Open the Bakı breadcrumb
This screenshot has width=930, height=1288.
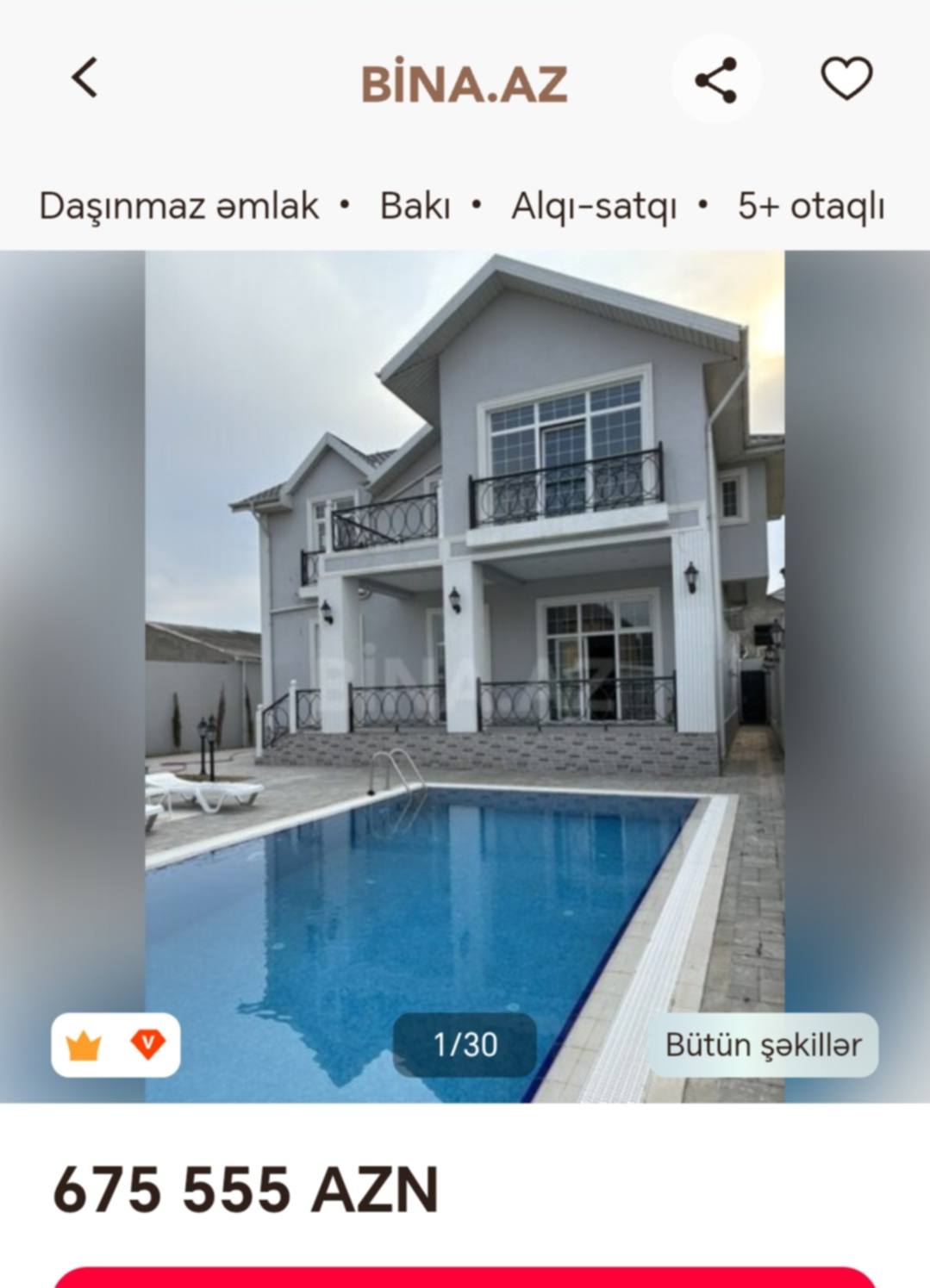pos(415,207)
